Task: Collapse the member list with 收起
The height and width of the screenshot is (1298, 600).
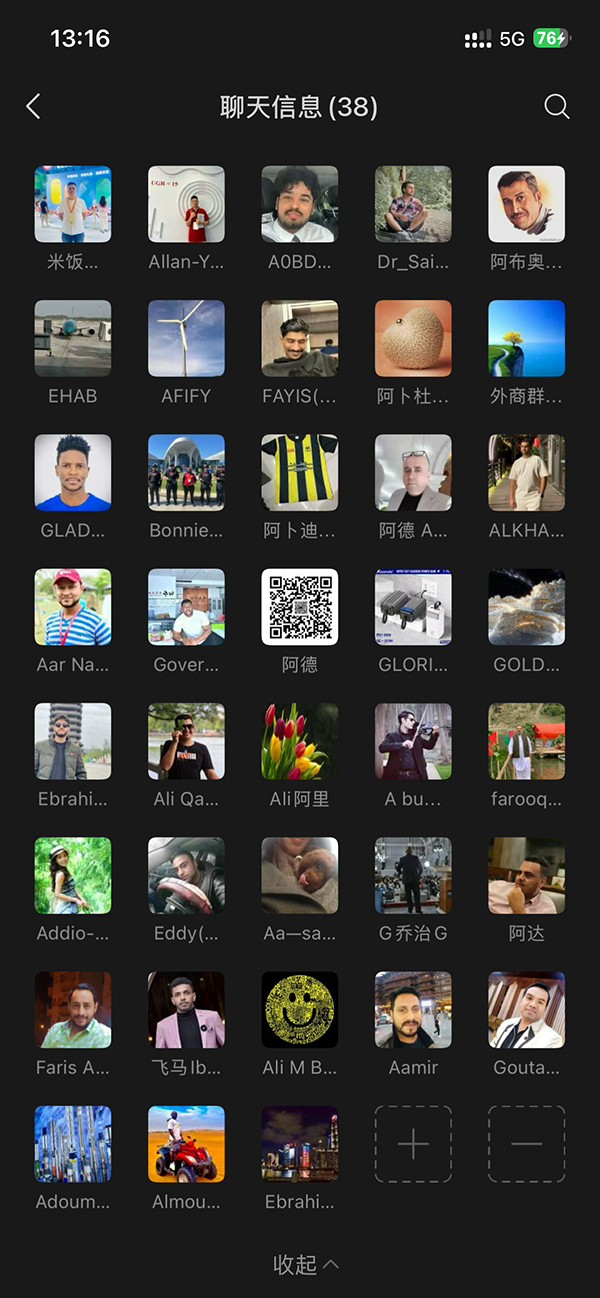Action: (x=305, y=1264)
